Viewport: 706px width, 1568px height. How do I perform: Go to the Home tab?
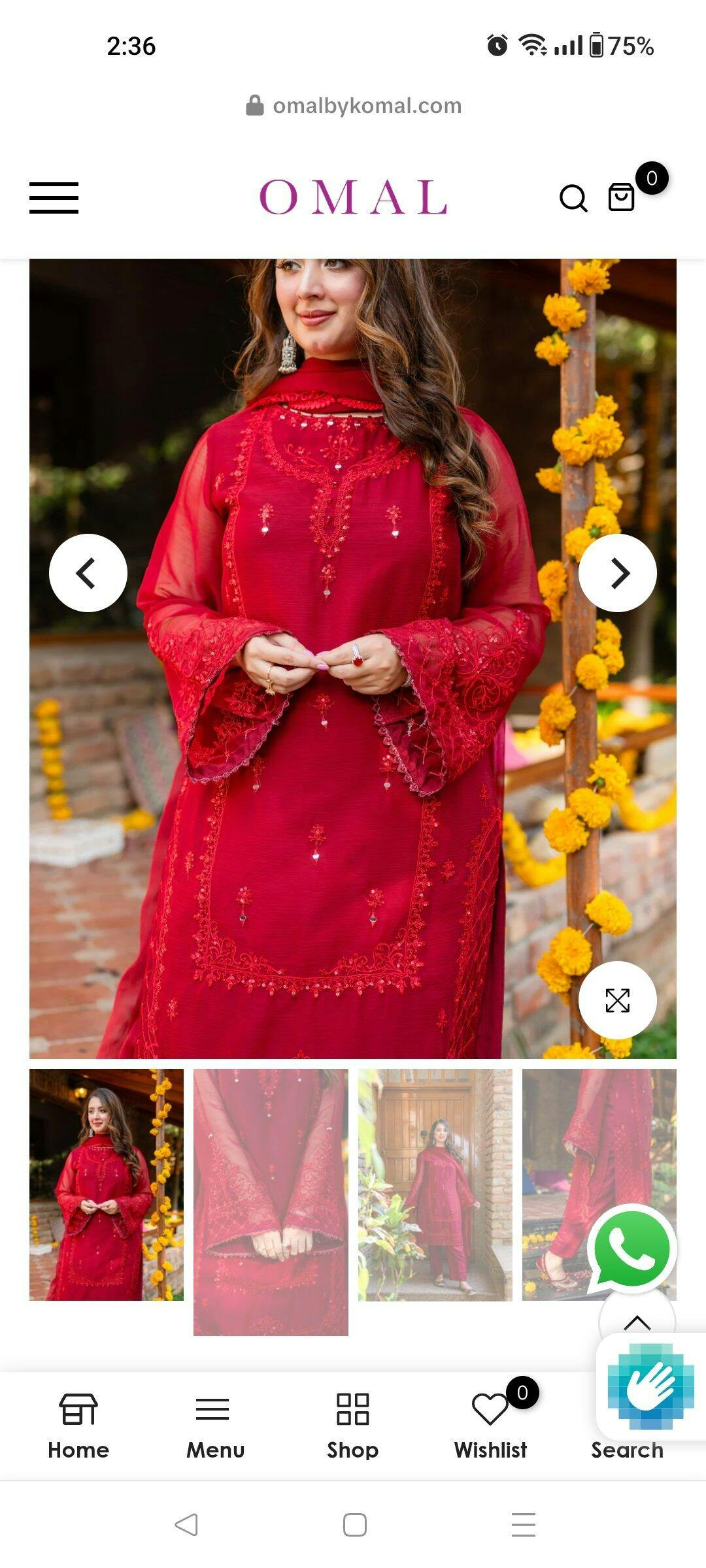coord(78,1426)
